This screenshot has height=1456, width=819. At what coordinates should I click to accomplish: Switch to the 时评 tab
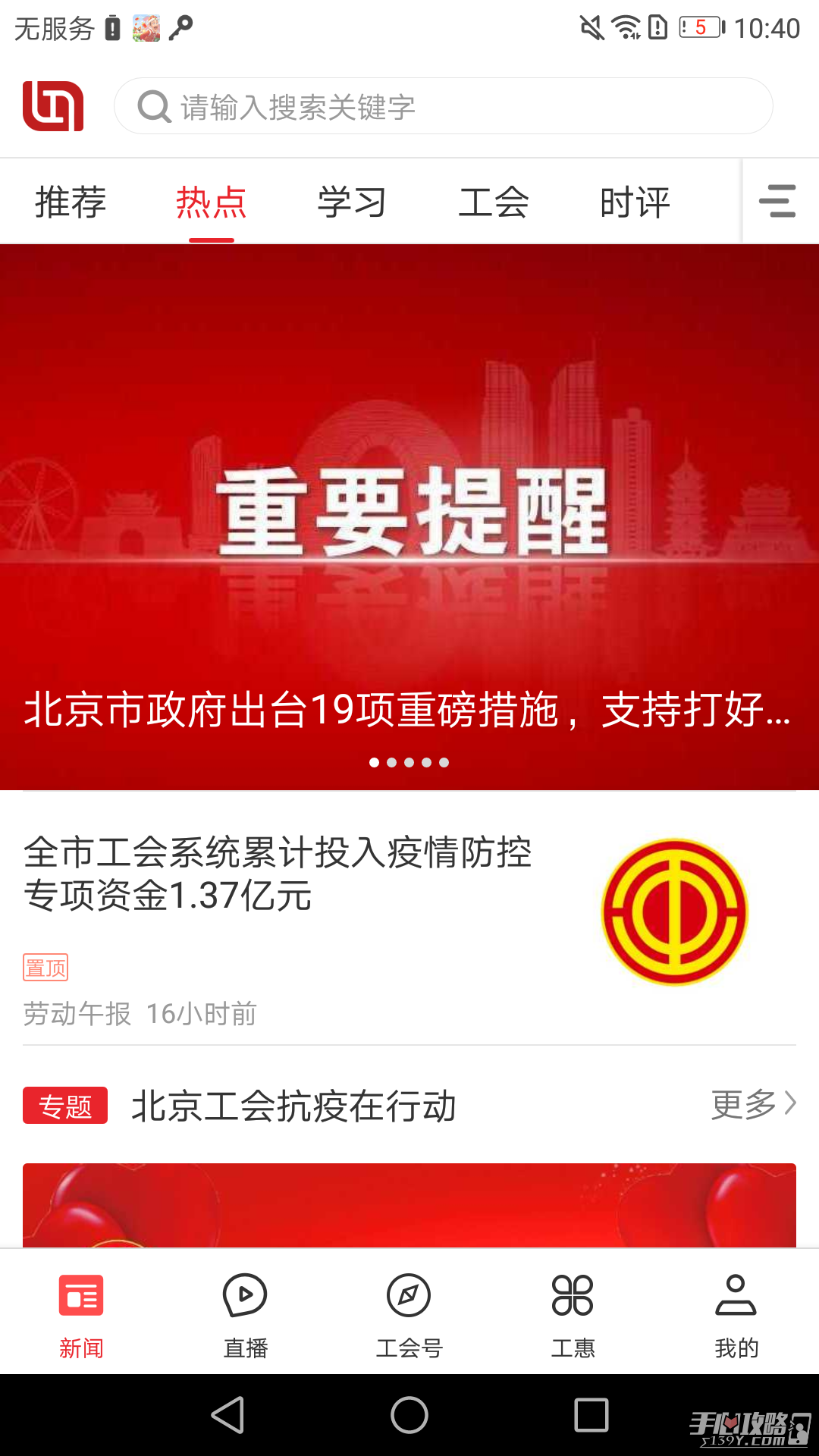pyautogui.click(x=635, y=201)
